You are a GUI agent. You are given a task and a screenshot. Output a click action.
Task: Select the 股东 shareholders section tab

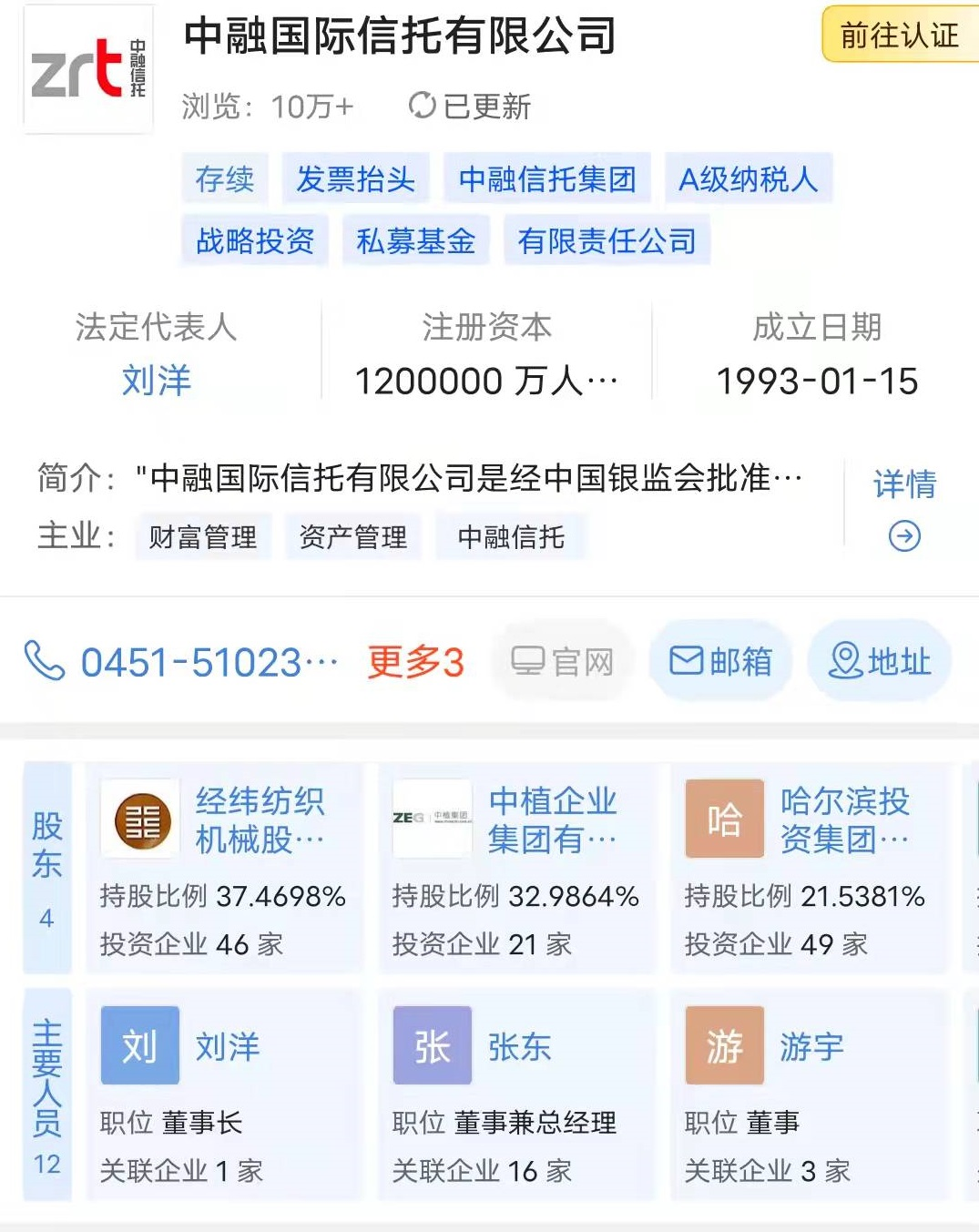[46, 867]
